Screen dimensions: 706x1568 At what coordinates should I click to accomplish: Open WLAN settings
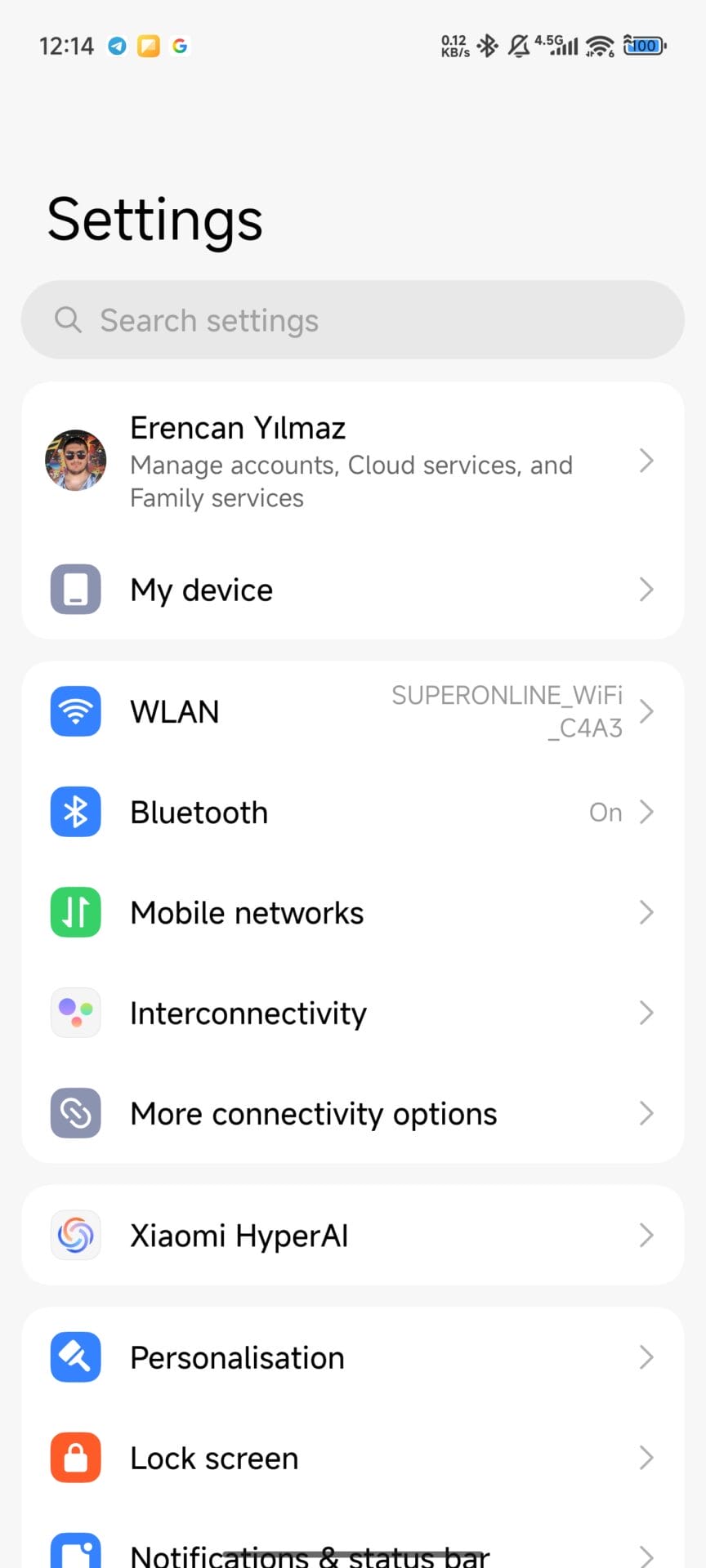coord(351,711)
